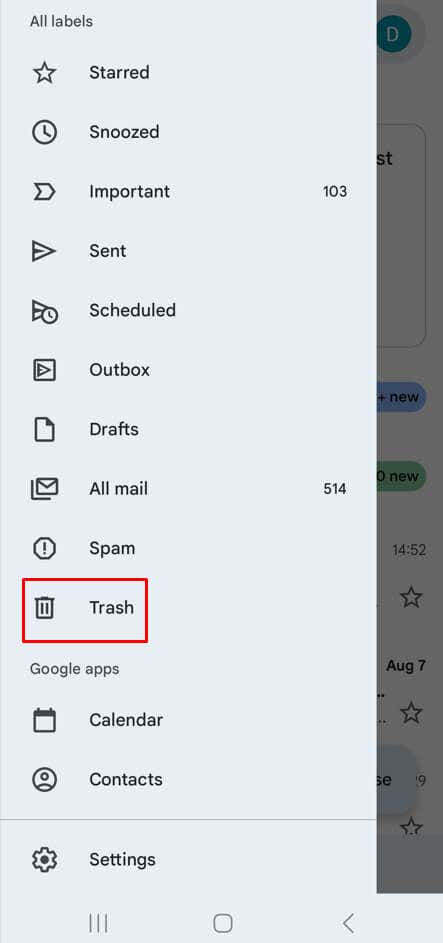
Task: Open All mail
Action: click(x=188, y=489)
